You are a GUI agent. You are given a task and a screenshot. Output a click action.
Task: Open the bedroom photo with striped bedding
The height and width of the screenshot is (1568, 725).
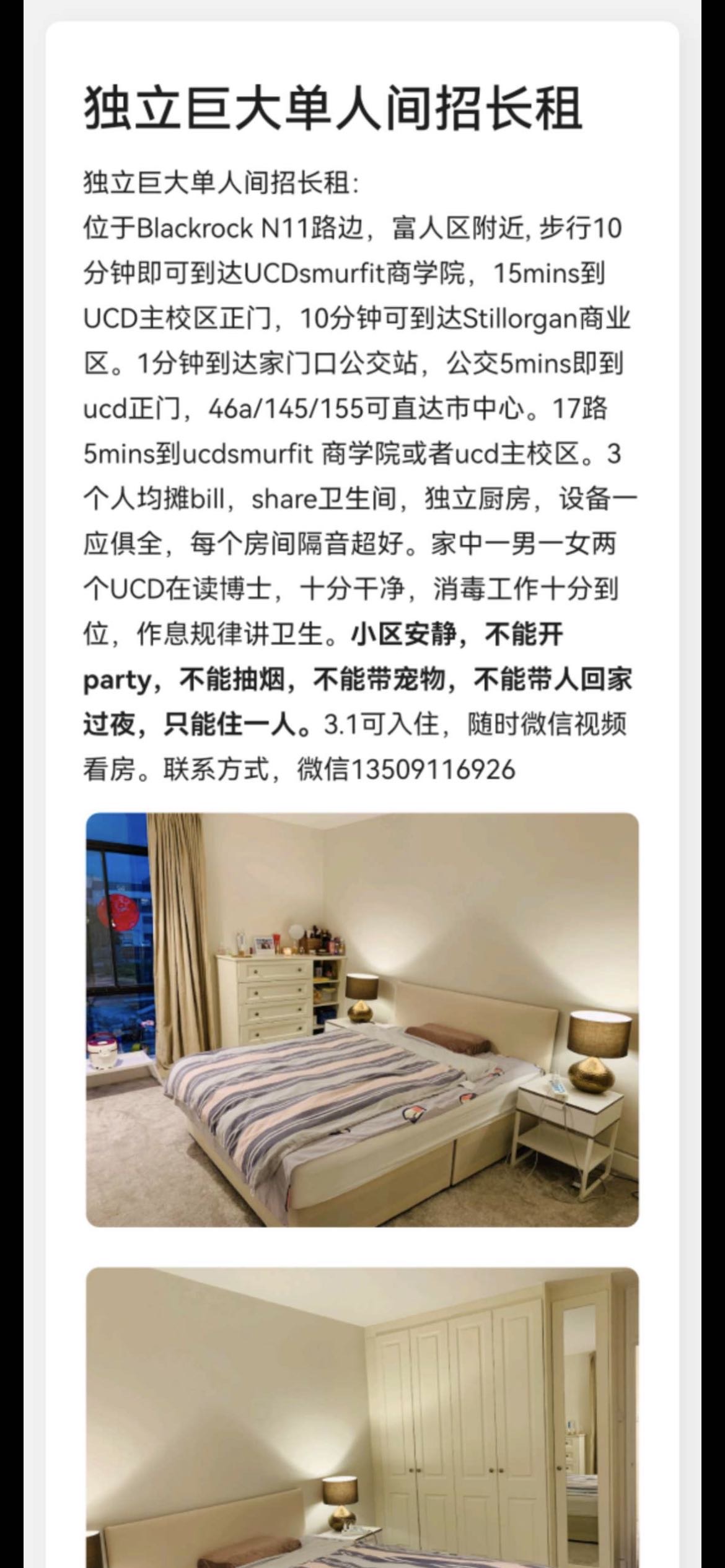coord(362,1019)
